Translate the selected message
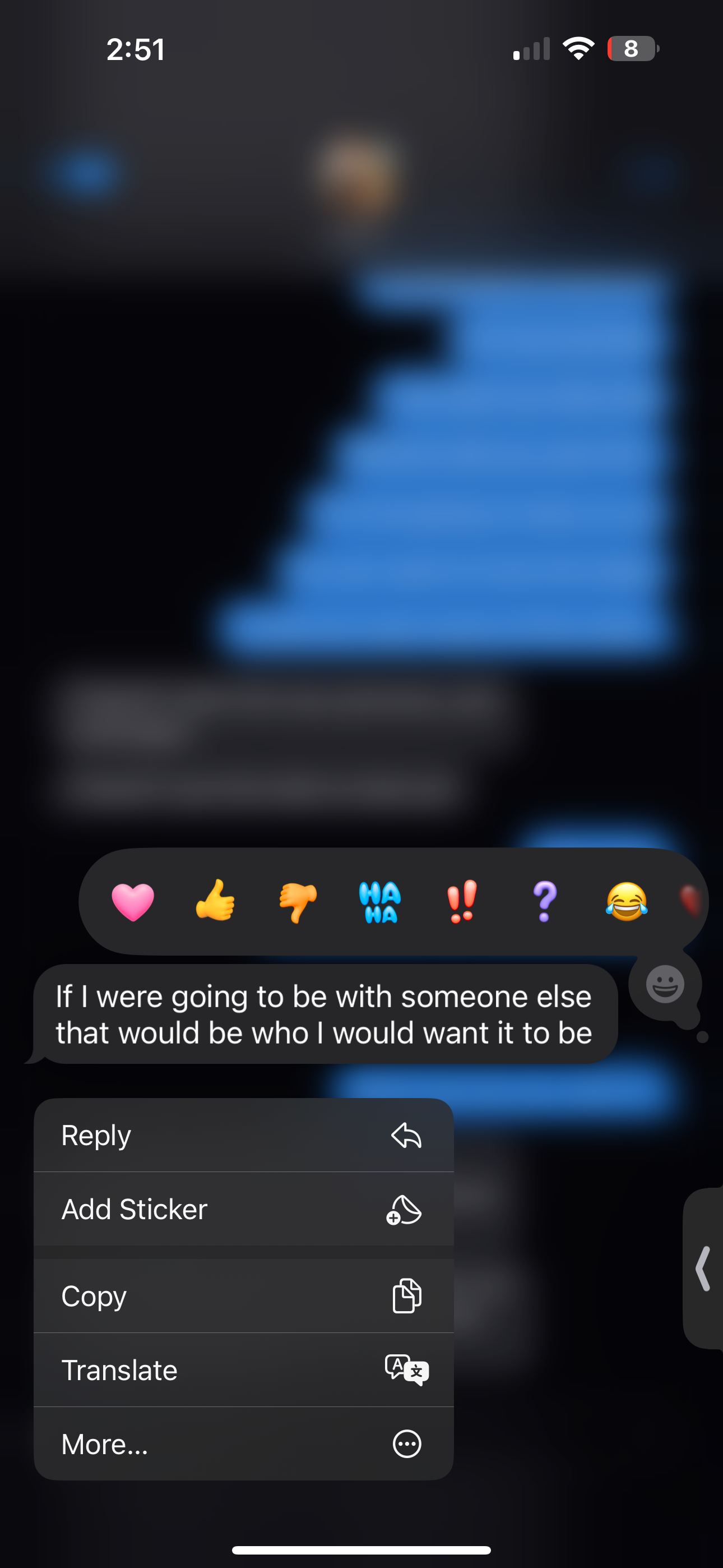Viewport: 723px width, 1568px height. 243,1370
